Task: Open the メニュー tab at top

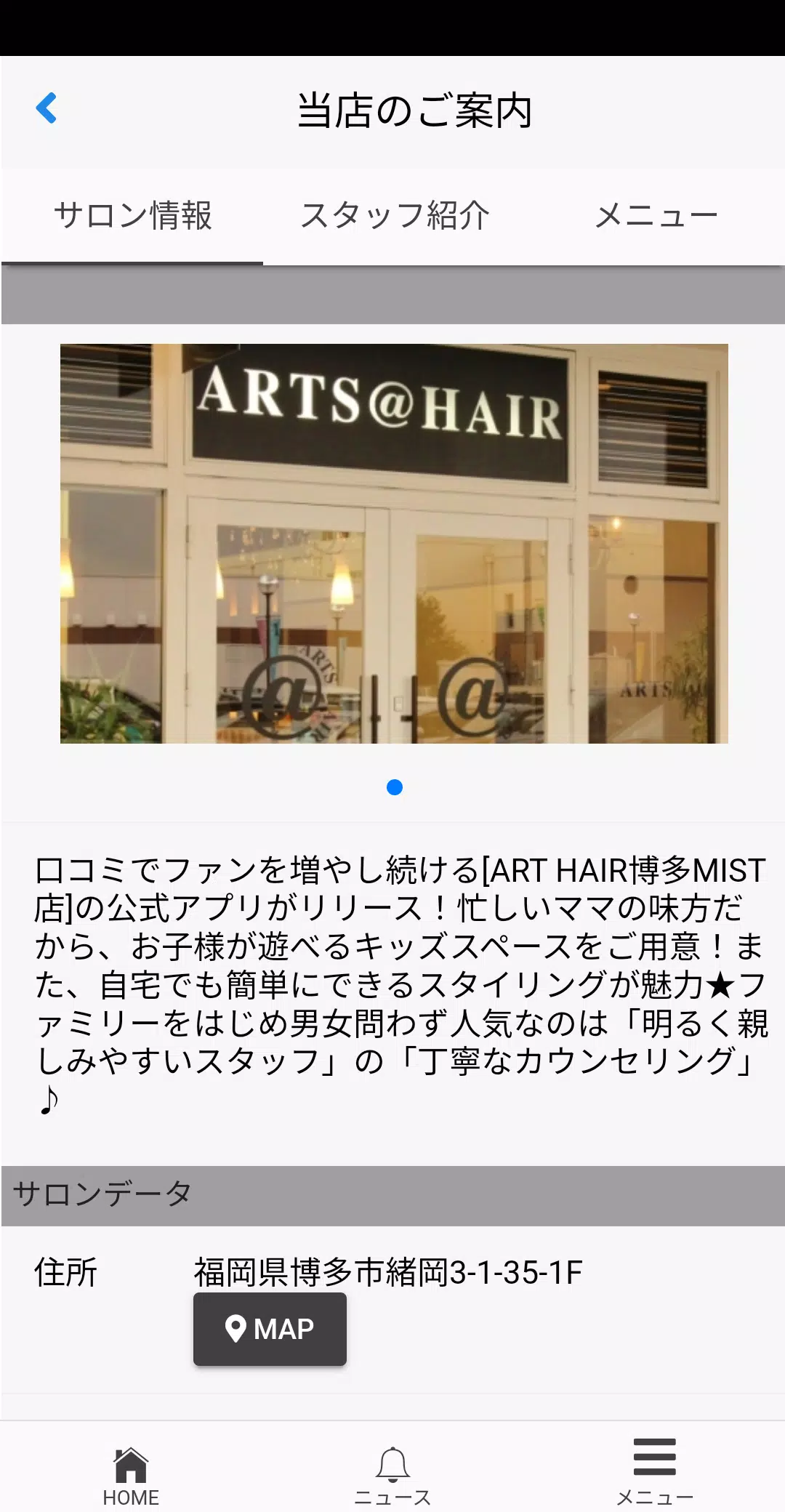Action: tap(656, 216)
